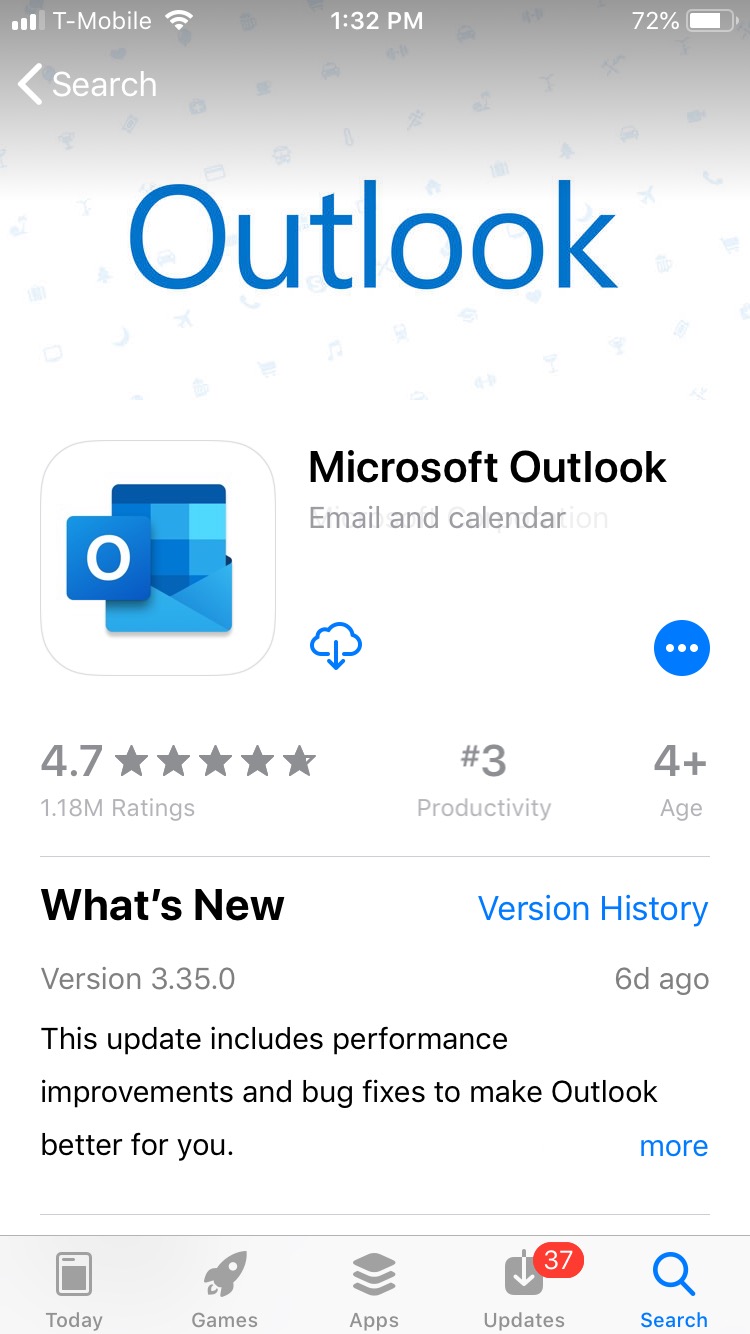Switch to the Games tab
The width and height of the screenshot is (750, 1334).
(225, 1288)
